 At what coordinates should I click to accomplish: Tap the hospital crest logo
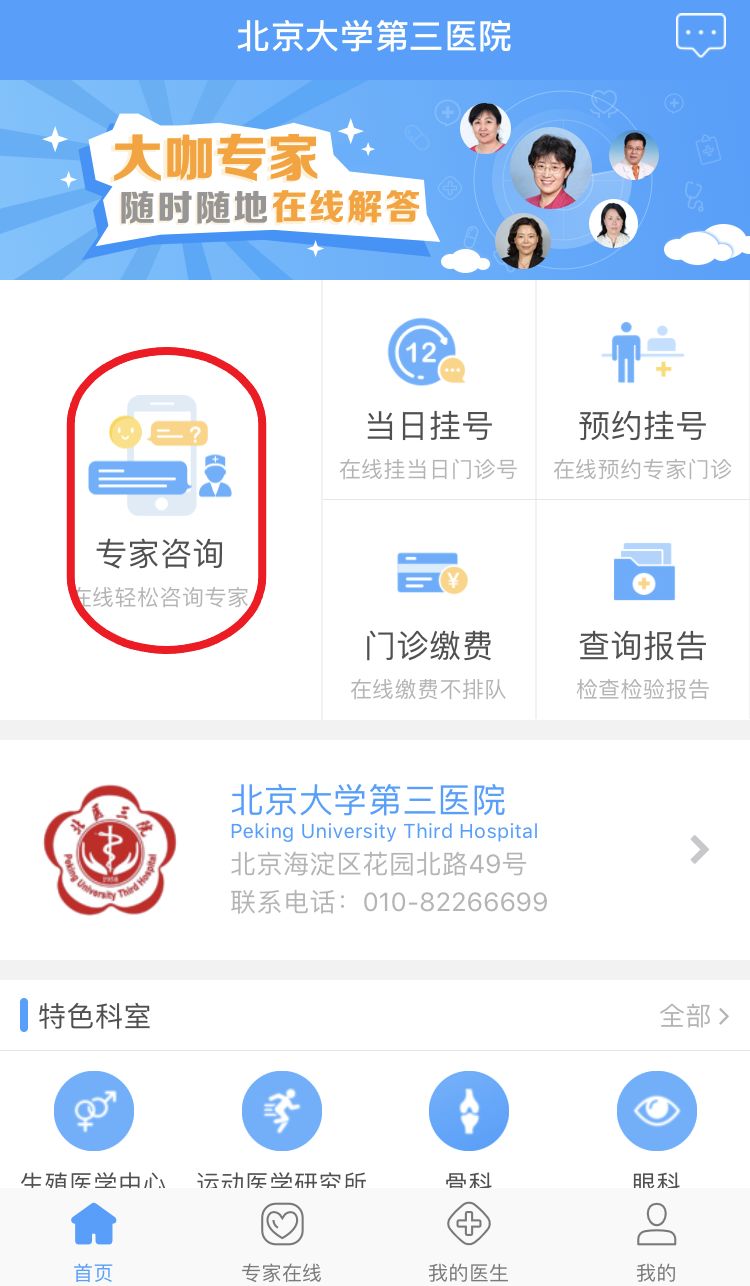(110, 849)
